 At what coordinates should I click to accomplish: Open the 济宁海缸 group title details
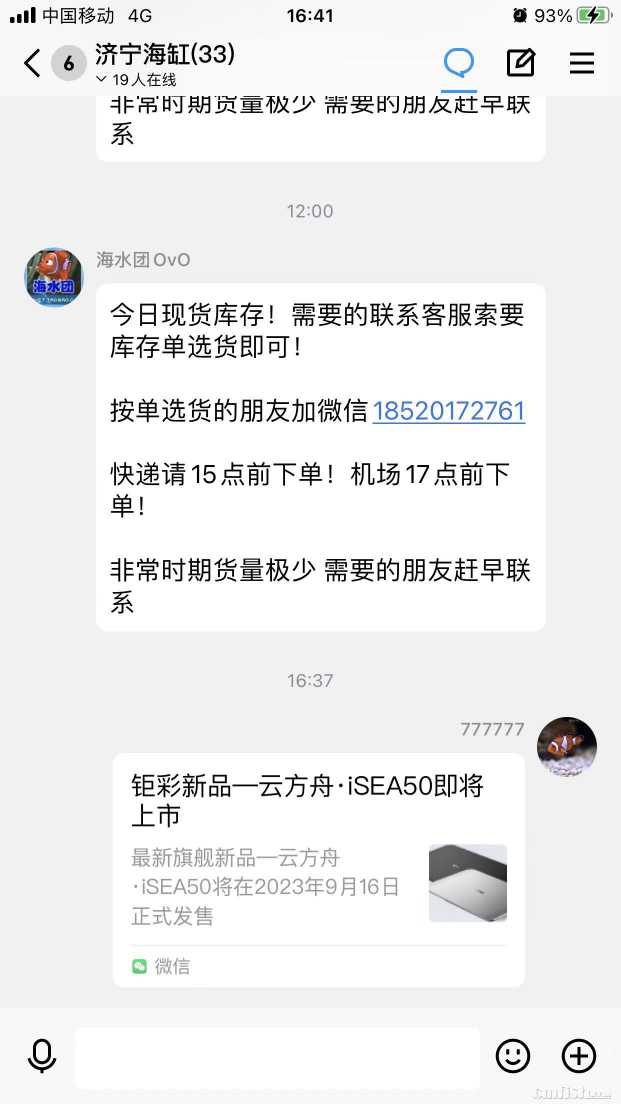click(165, 54)
